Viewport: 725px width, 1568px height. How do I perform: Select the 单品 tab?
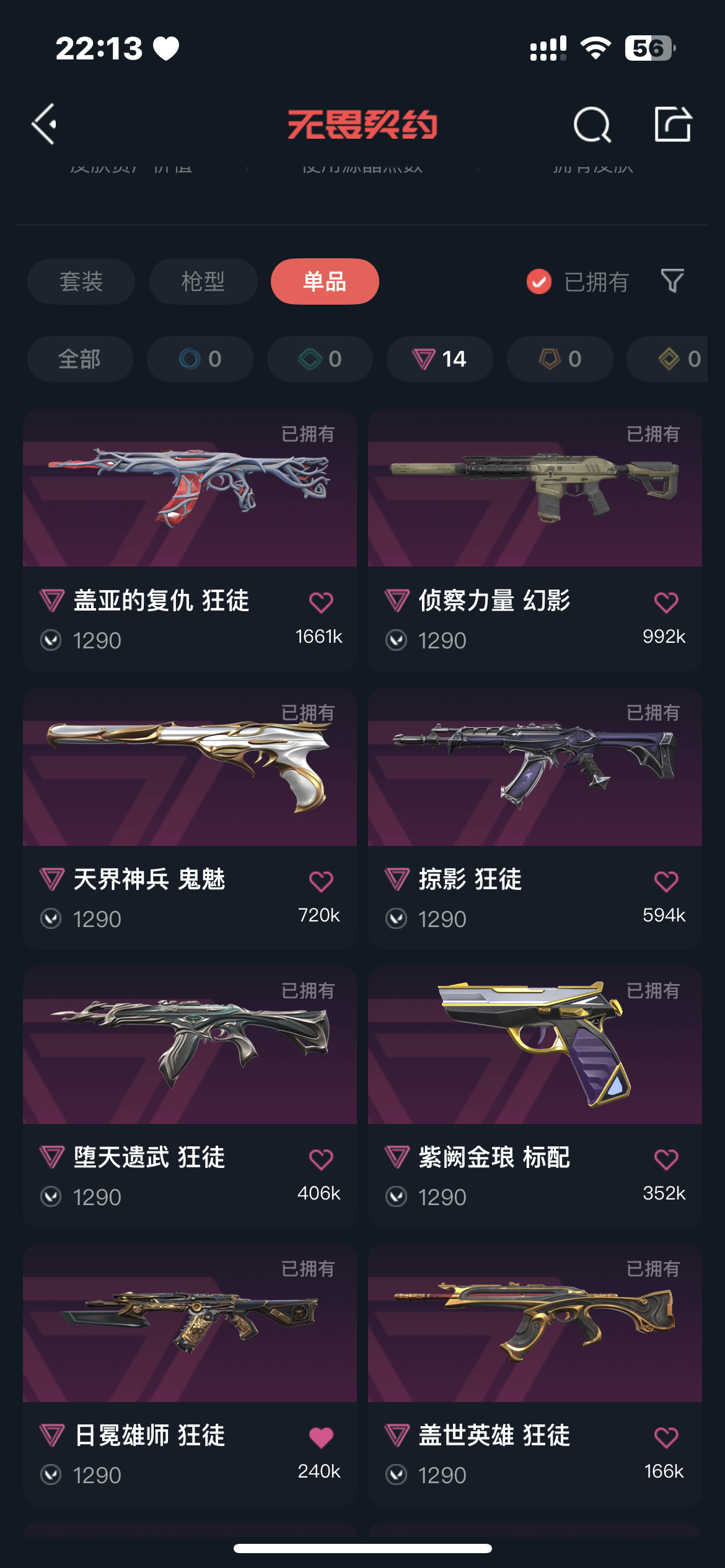click(x=325, y=282)
